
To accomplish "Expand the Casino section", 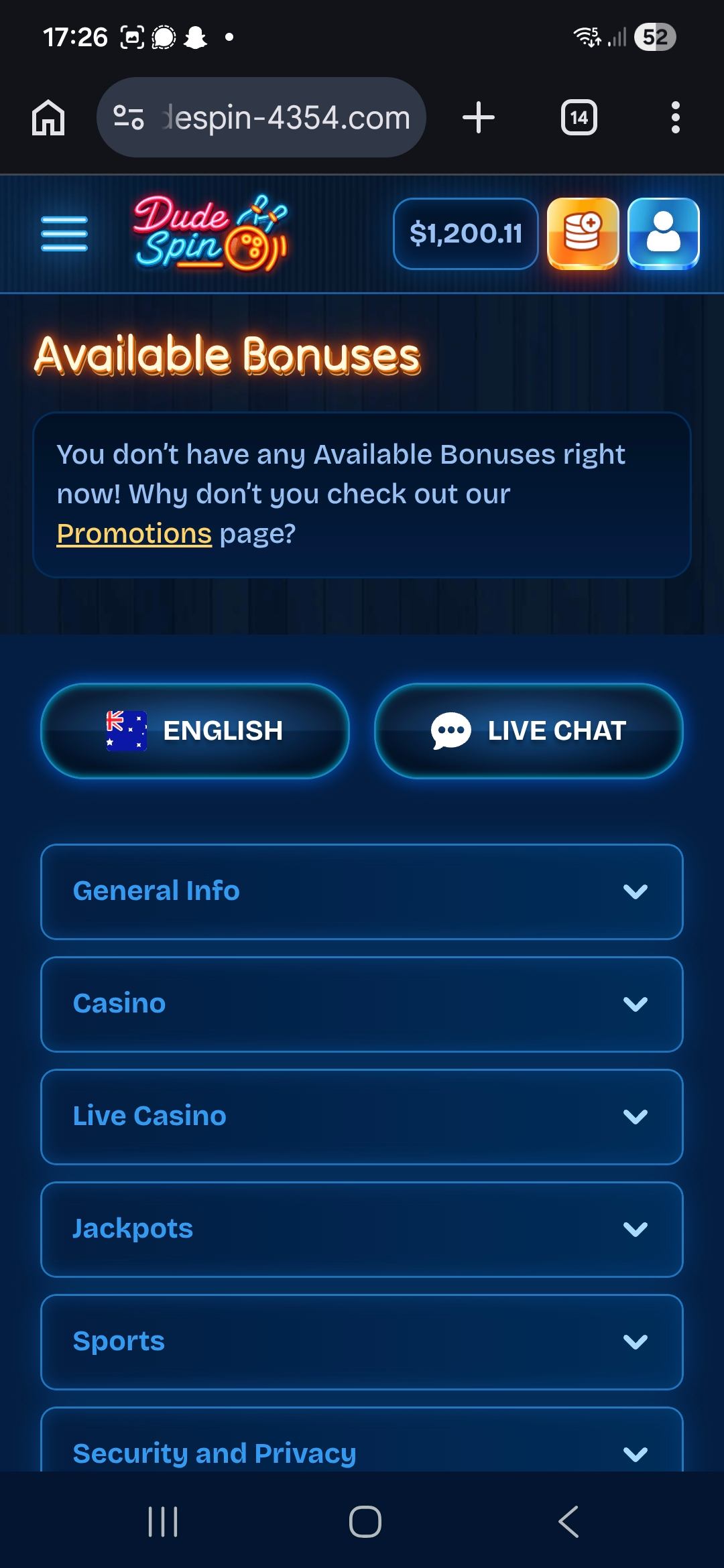I will click(x=362, y=1004).
